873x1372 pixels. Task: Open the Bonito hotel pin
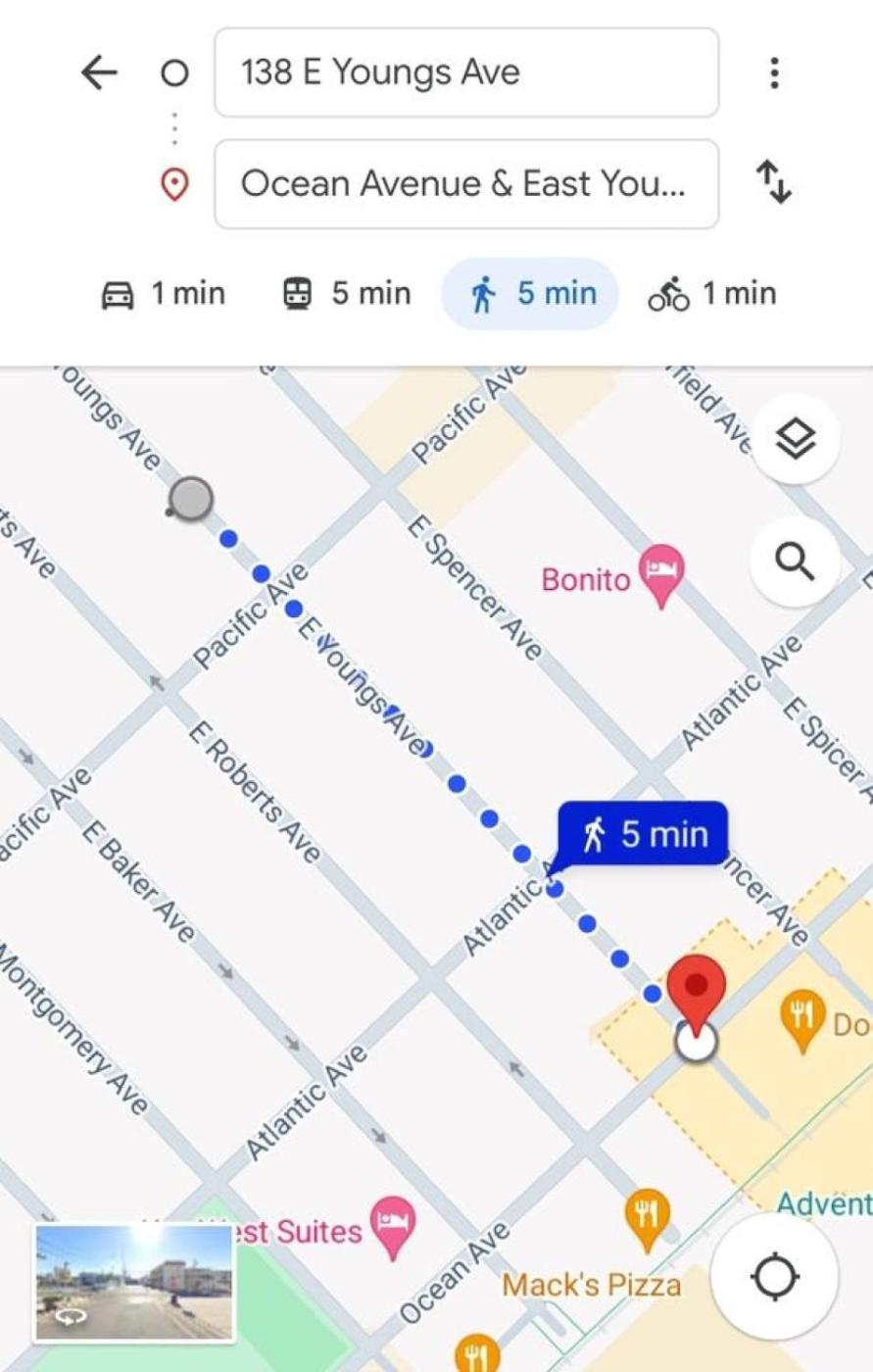[x=661, y=572]
